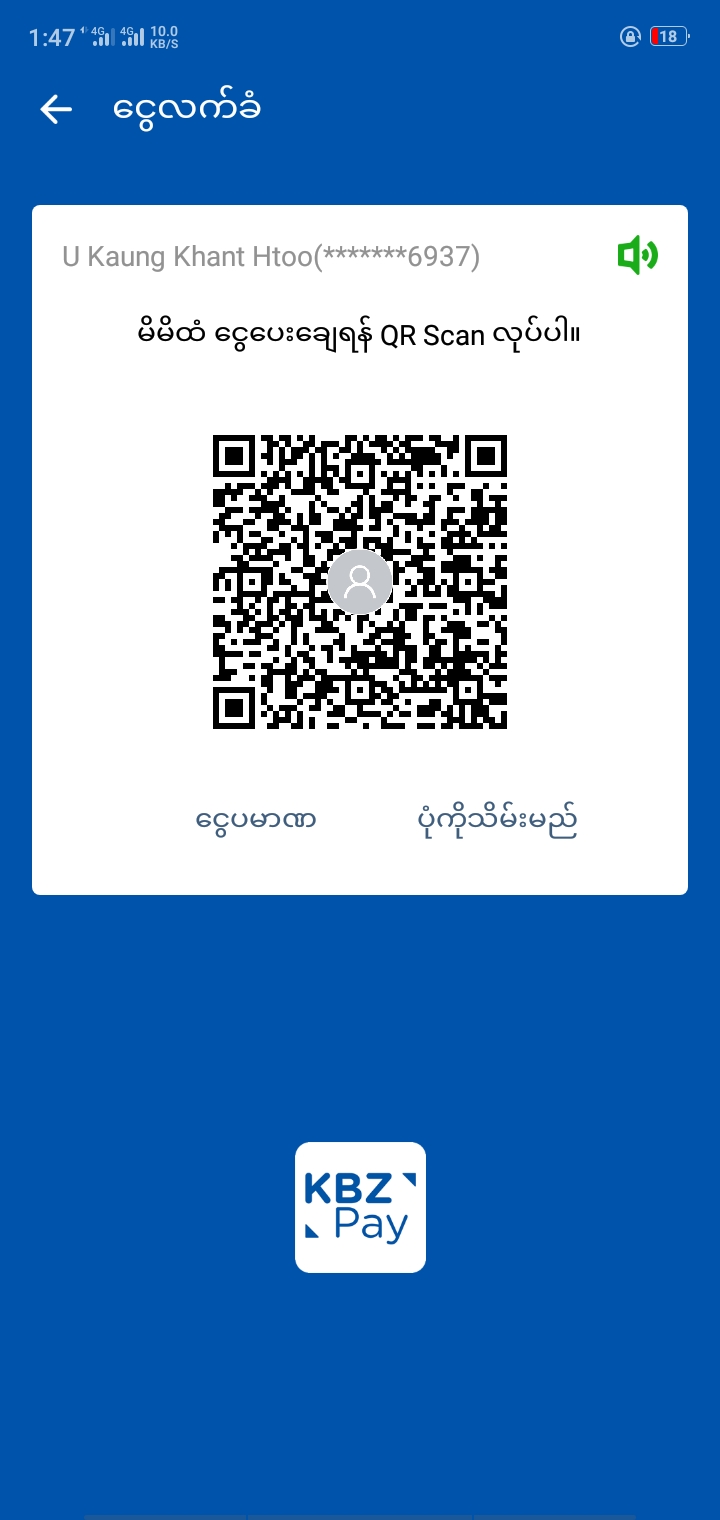Viewport: 720px width, 1520px height.
Task: Go back using the top-left arrow
Action: click(x=56, y=109)
